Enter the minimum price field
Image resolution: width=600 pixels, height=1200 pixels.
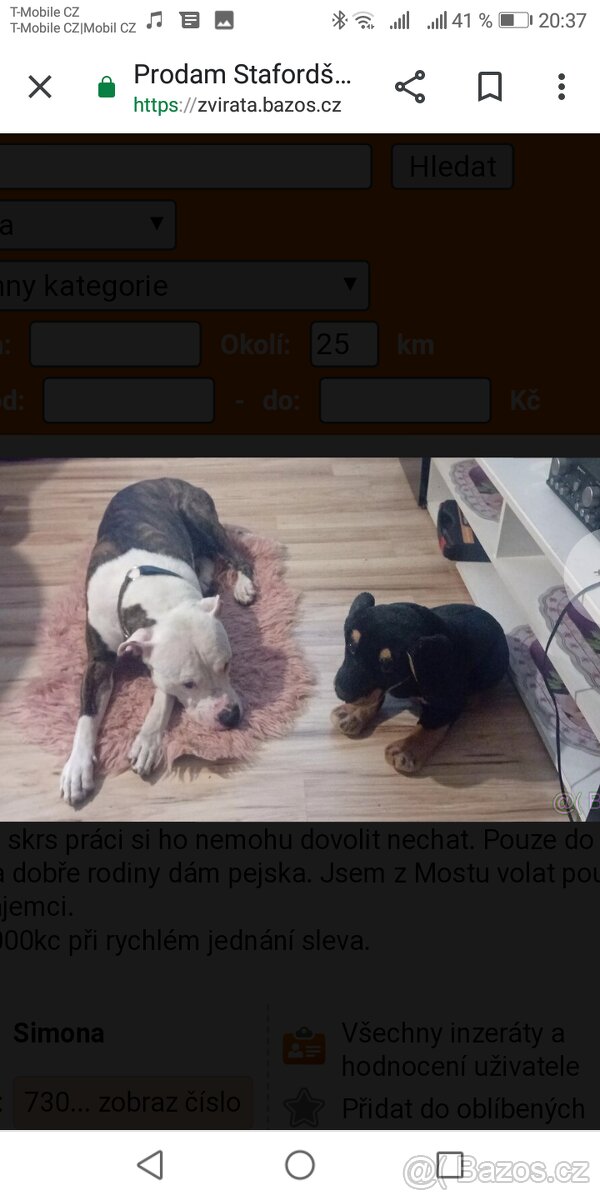129,401
